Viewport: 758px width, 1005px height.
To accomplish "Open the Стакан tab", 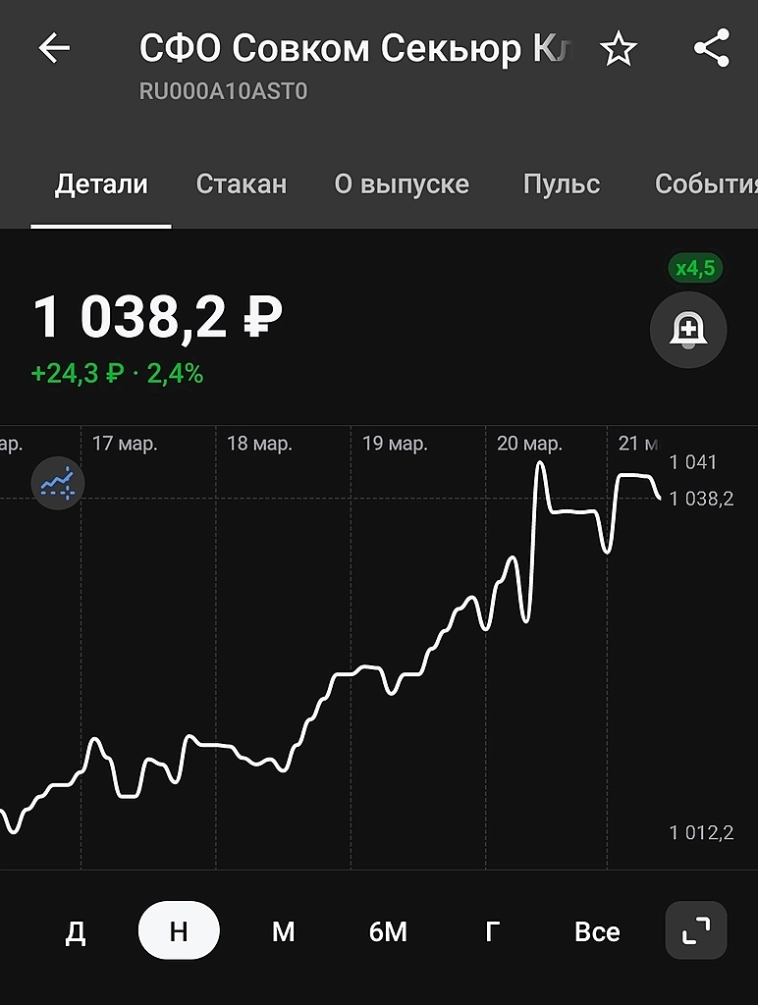I will pyautogui.click(x=240, y=184).
